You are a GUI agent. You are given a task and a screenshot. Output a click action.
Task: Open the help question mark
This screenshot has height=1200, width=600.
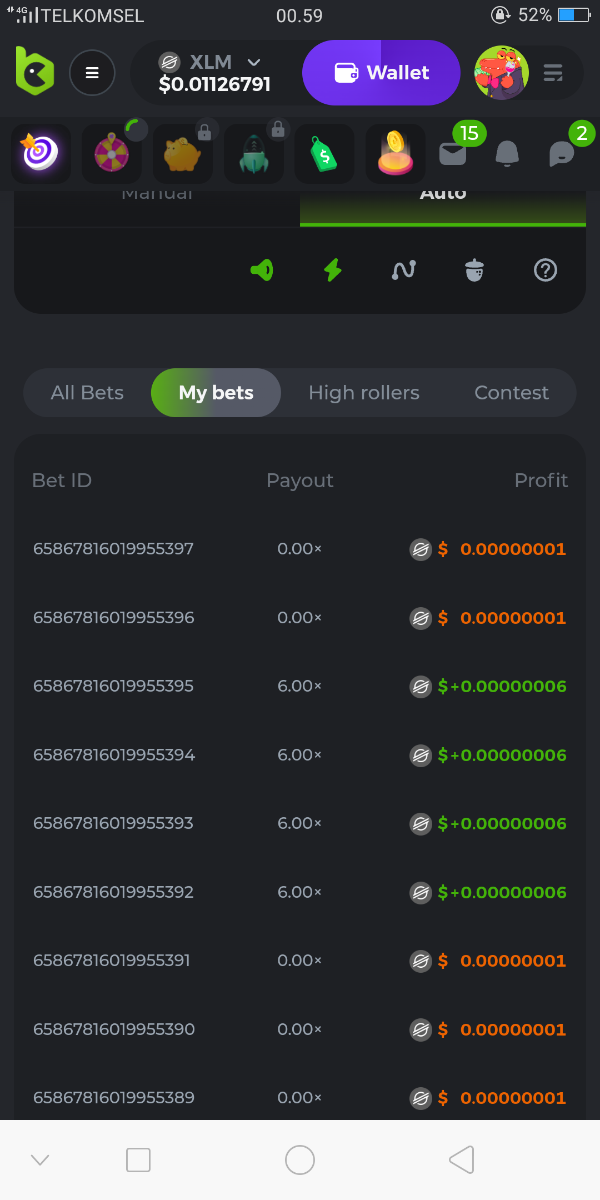pyautogui.click(x=545, y=270)
